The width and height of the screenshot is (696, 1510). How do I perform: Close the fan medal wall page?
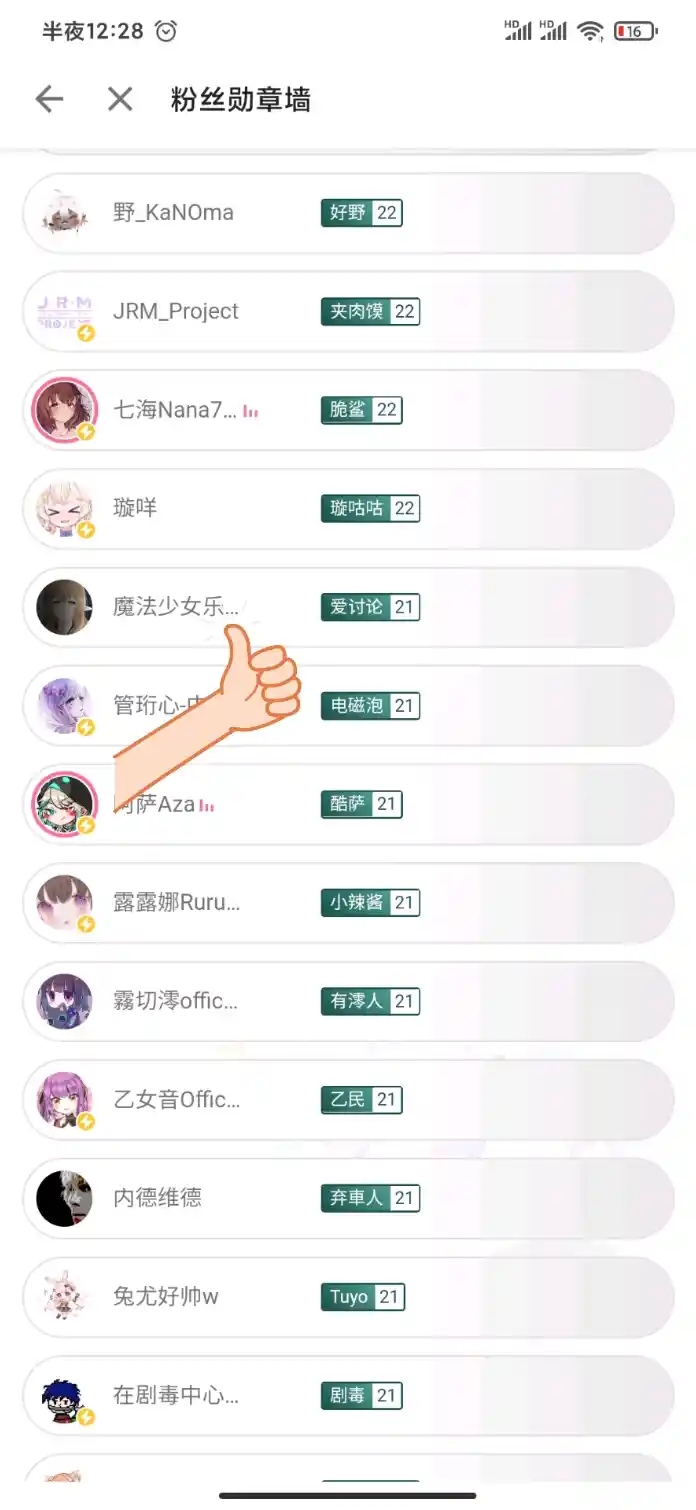click(120, 99)
